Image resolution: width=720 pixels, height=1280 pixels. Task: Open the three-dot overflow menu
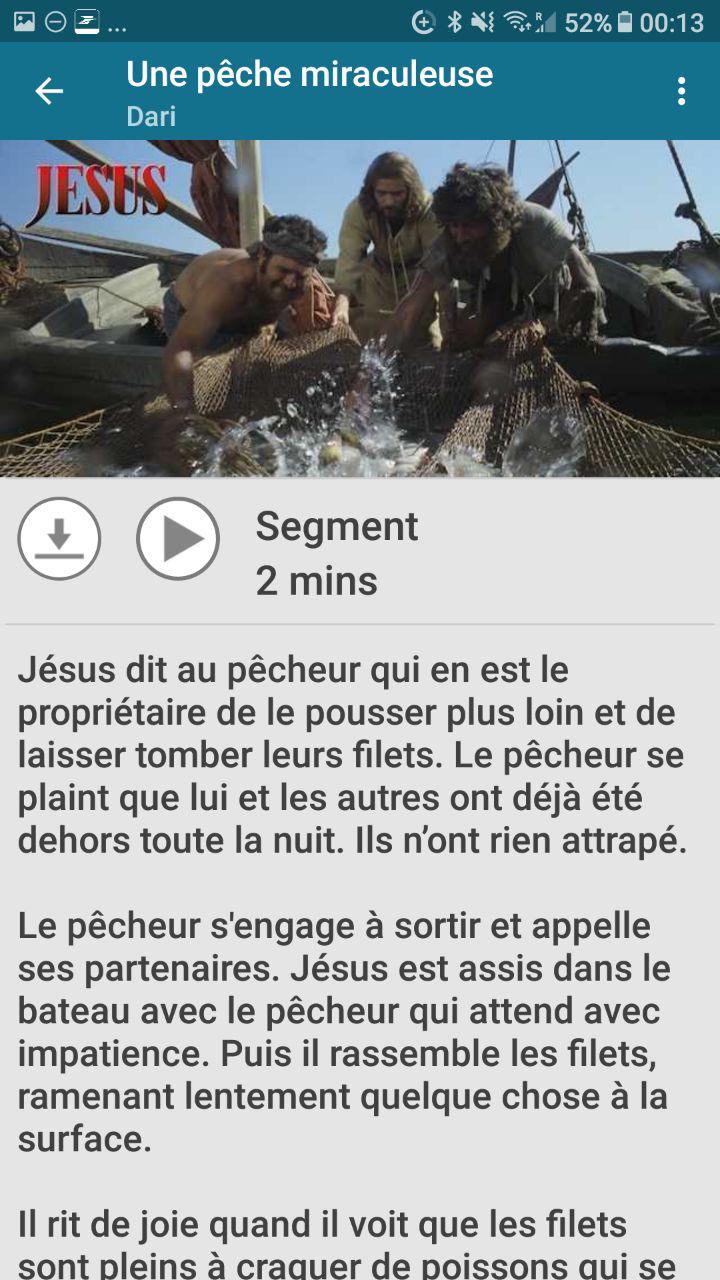click(x=681, y=91)
